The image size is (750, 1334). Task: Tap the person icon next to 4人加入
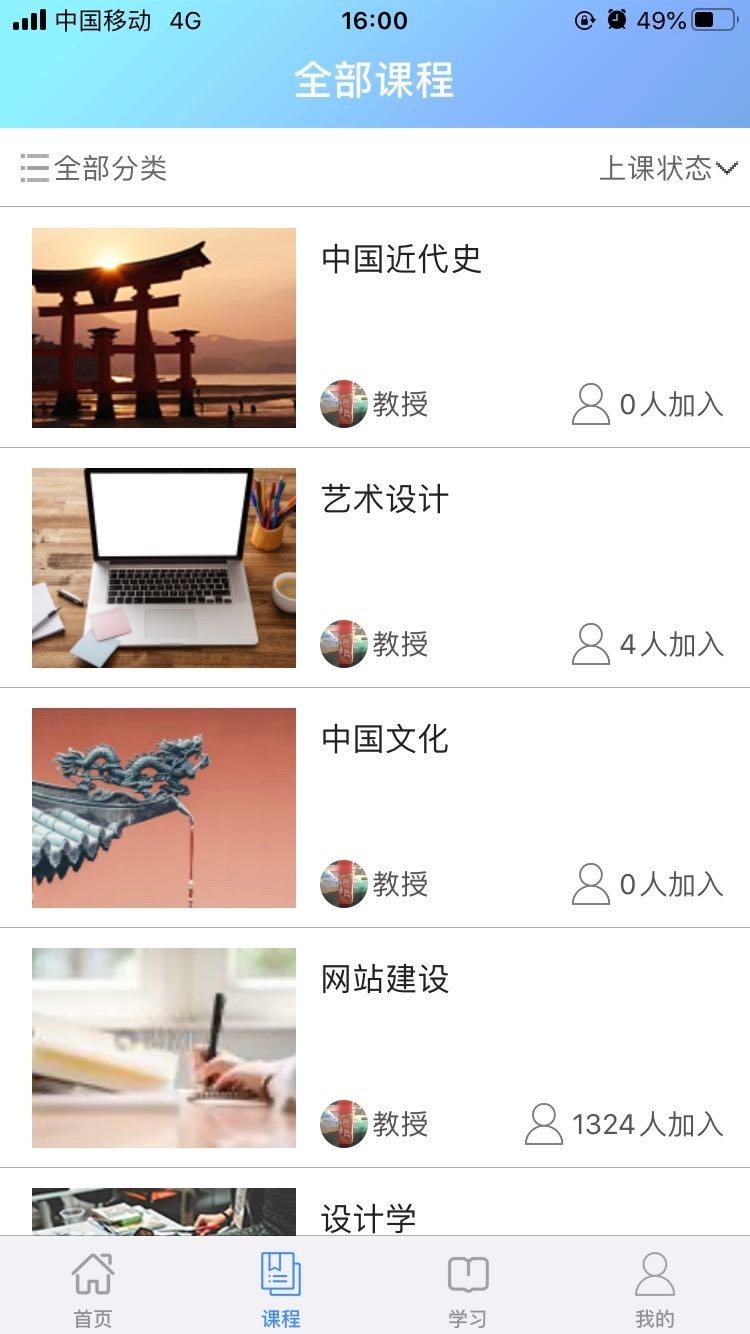(590, 645)
